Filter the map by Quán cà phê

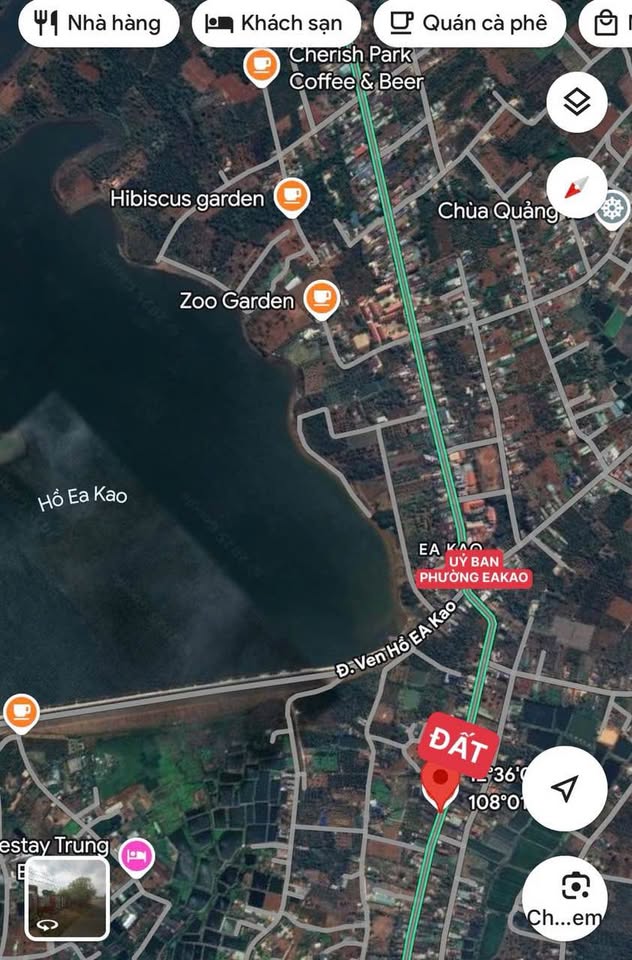(467, 23)
